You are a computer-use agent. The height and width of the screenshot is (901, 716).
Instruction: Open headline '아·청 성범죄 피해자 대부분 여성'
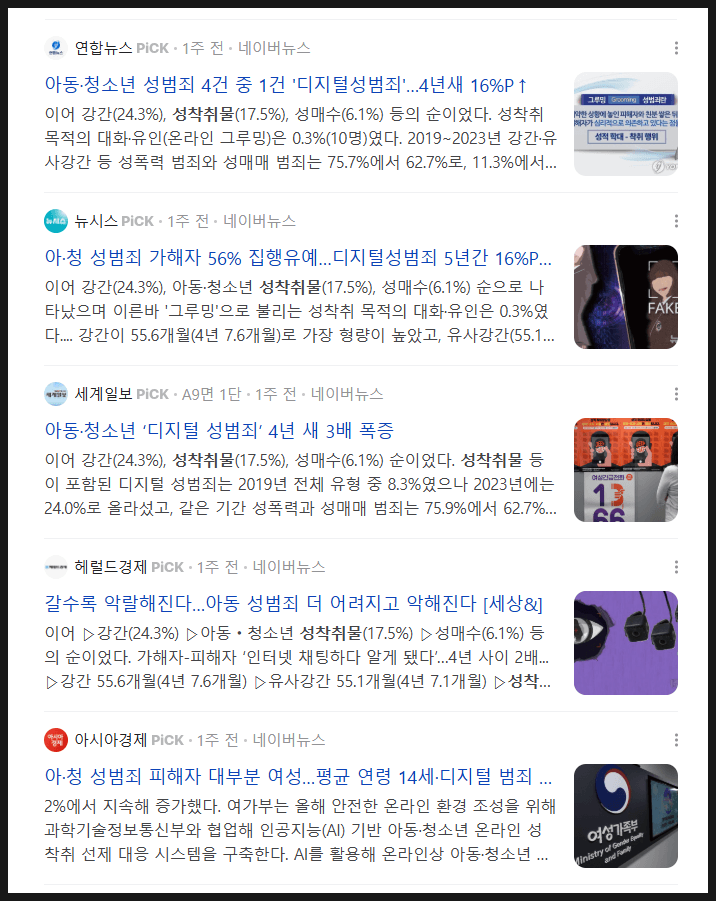[298, 776]
